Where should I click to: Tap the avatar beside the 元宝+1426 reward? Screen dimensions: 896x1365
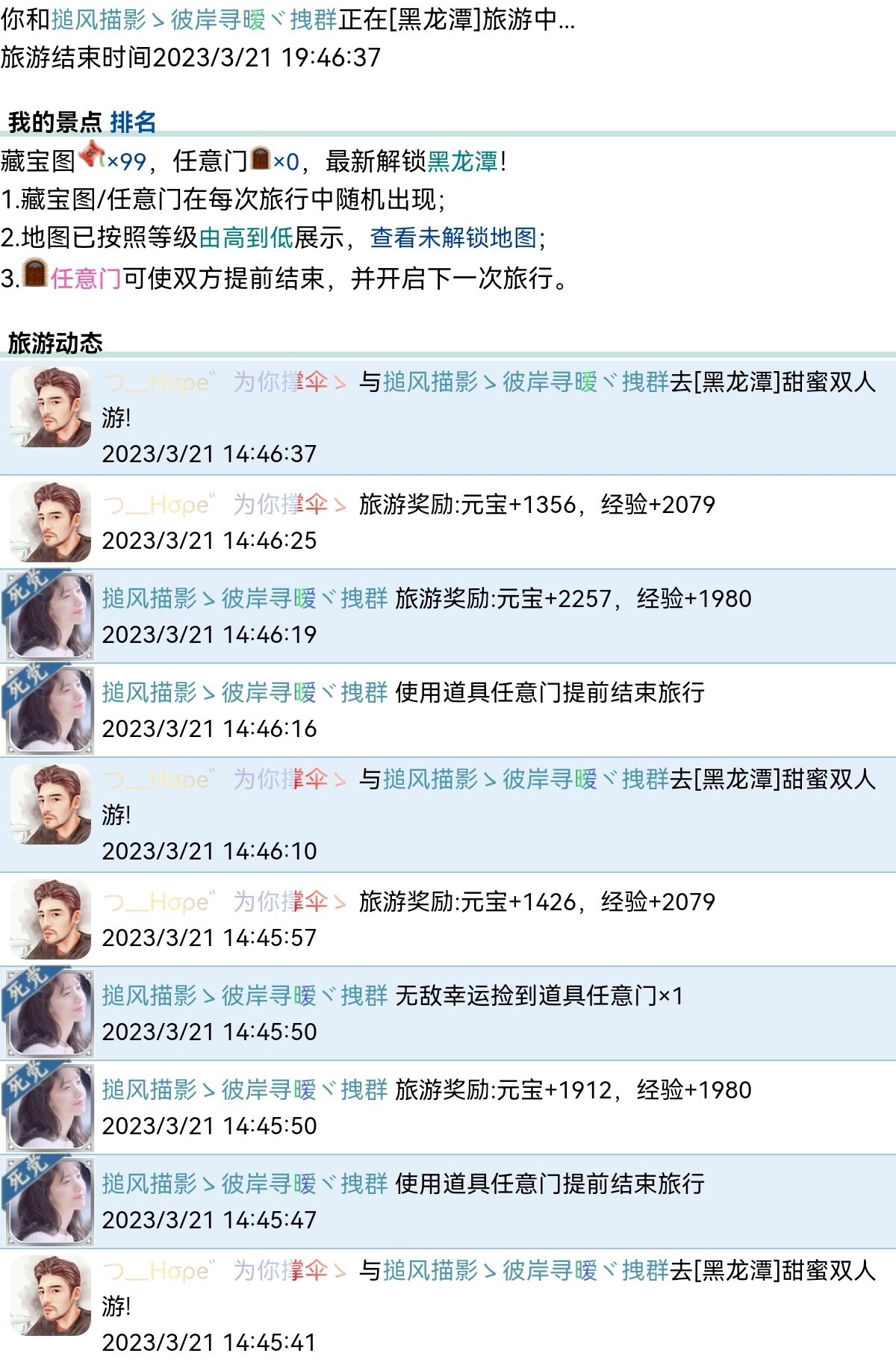coord(49,918)
